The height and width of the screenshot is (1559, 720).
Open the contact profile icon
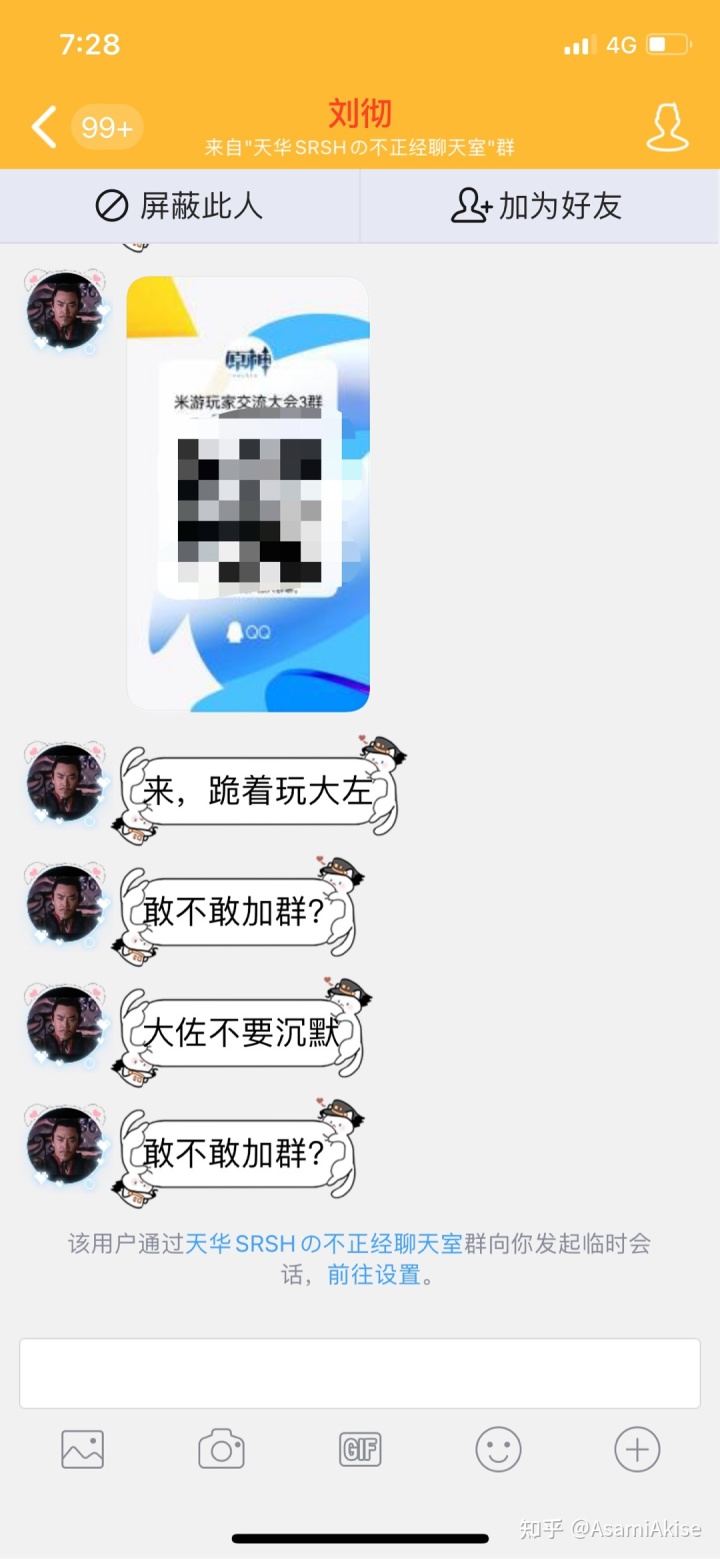pyautogui.click(x=667, y=128)
